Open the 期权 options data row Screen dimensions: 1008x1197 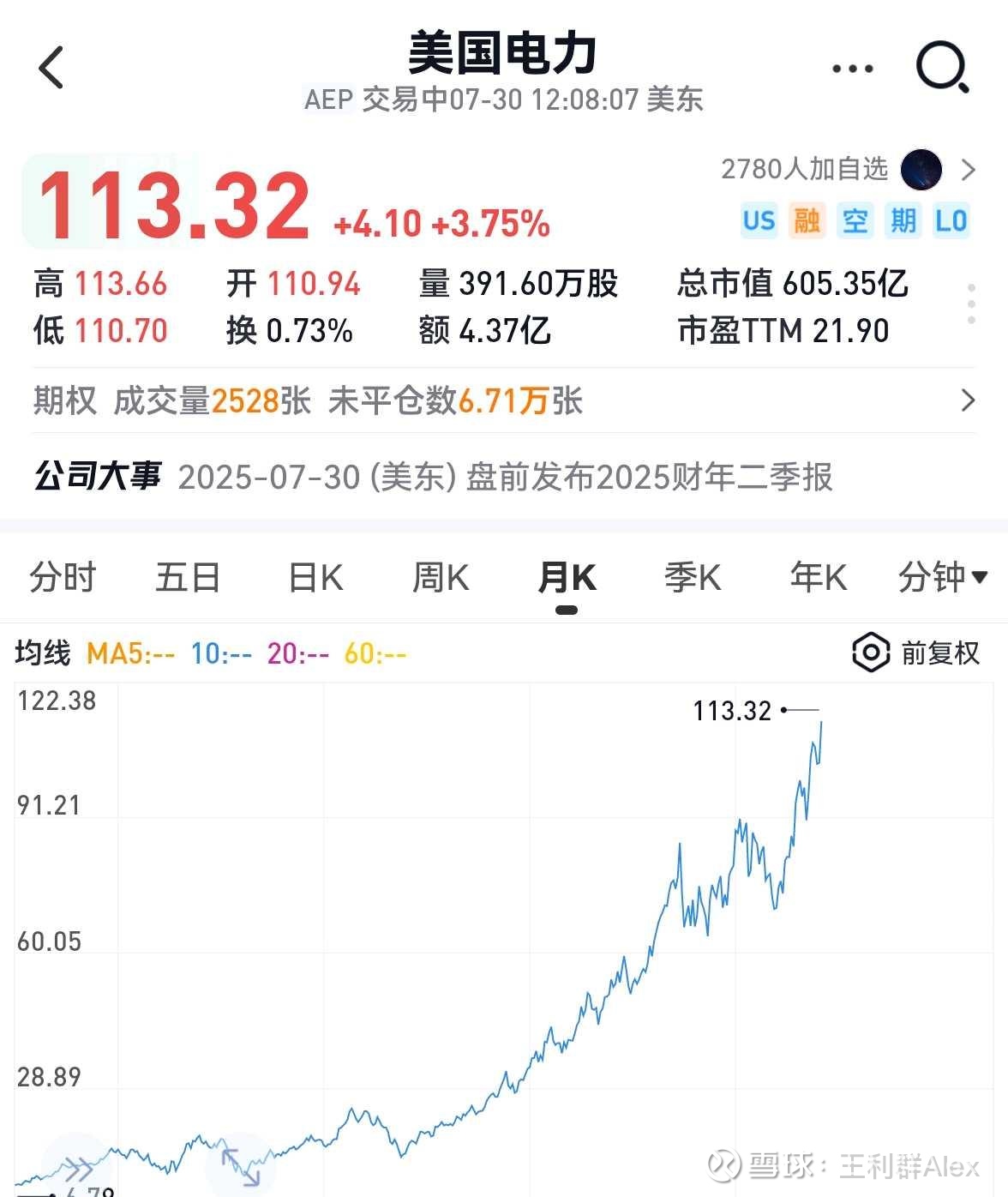pyautogui.click(x=504, y=400)
